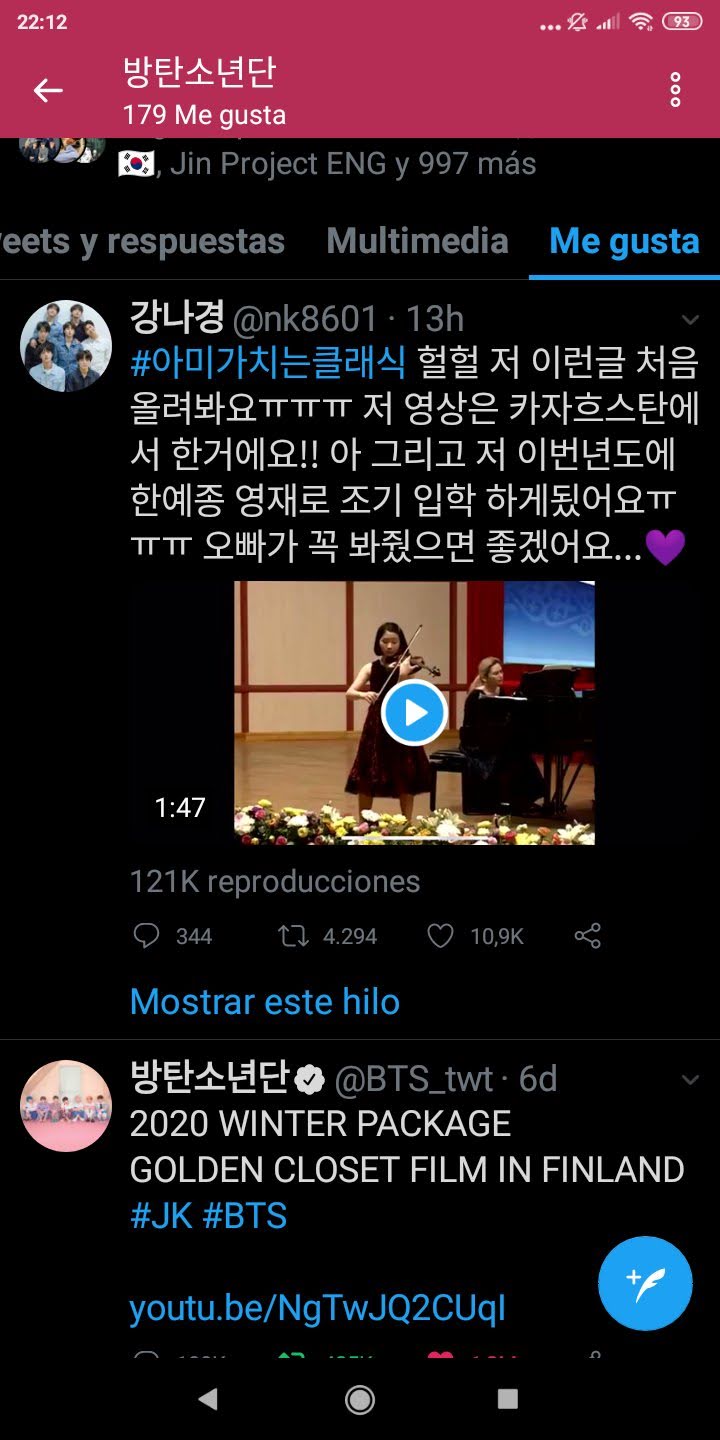Go back using the top arrow
Image resolution: width=720 pixels, height=1440 pixels.
[48, 90]
